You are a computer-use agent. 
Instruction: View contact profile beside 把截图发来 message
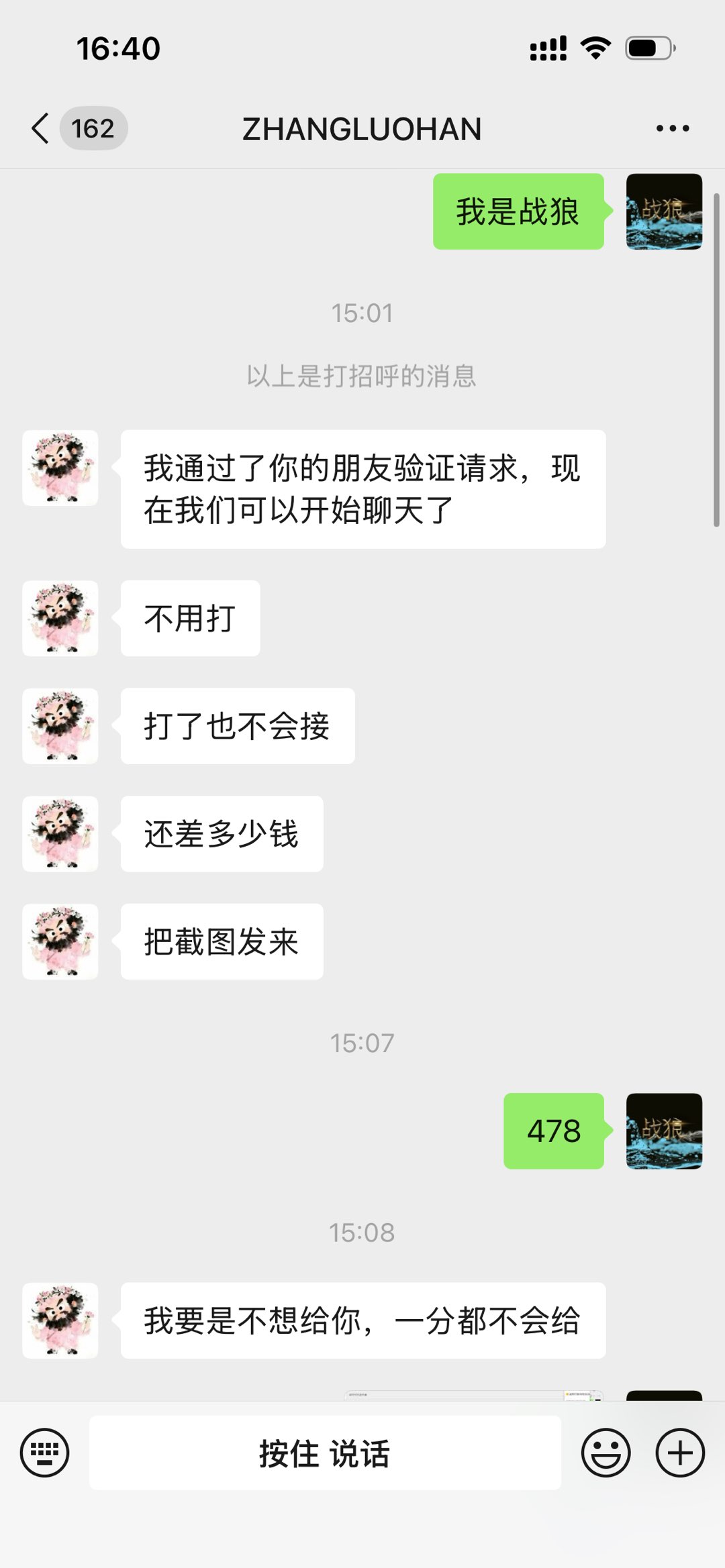(60, 941)
